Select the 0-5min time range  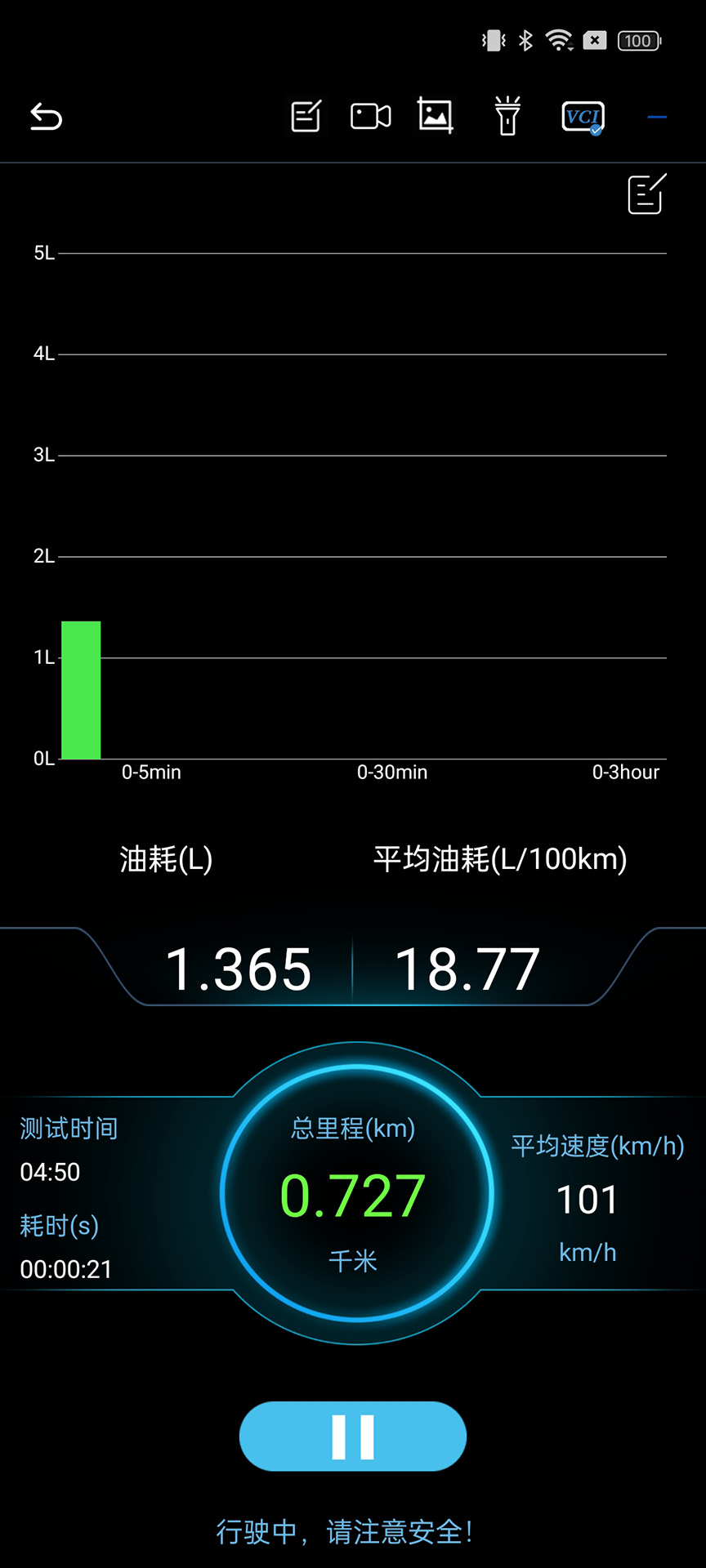coord(150,772)
